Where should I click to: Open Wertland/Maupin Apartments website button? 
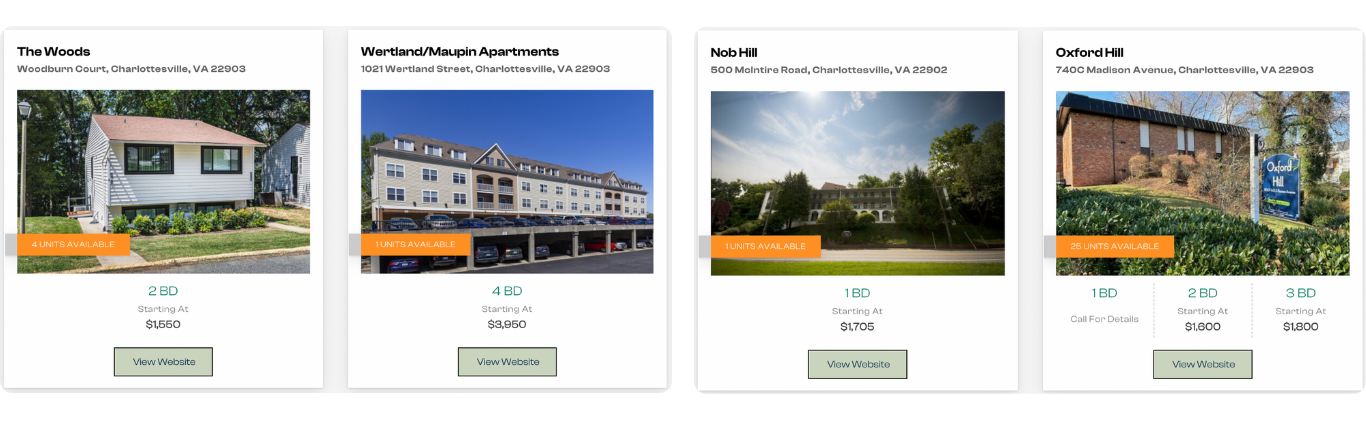pos(507,362)
